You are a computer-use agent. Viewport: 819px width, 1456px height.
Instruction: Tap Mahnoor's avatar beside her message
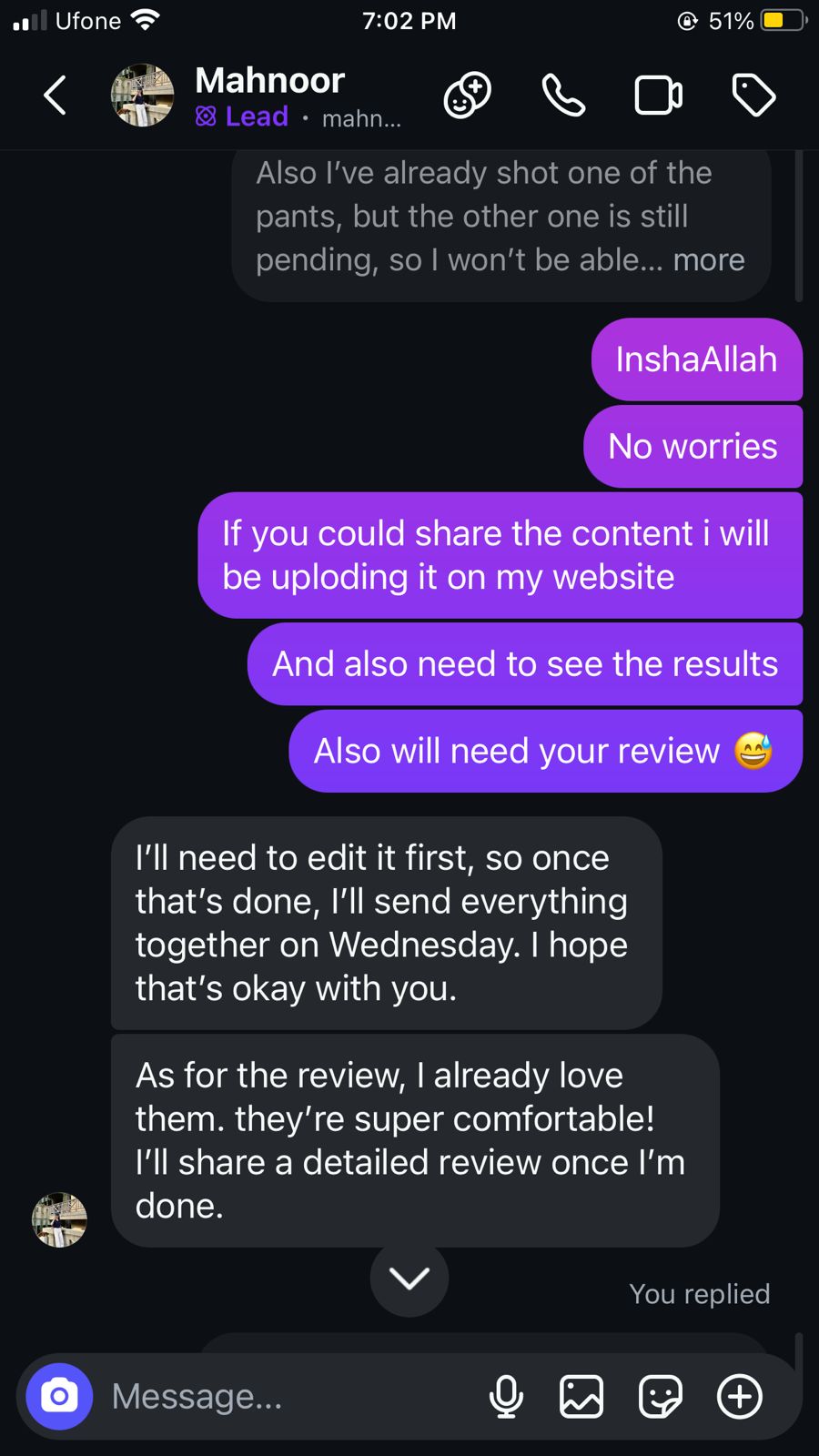click(59, 1219)
